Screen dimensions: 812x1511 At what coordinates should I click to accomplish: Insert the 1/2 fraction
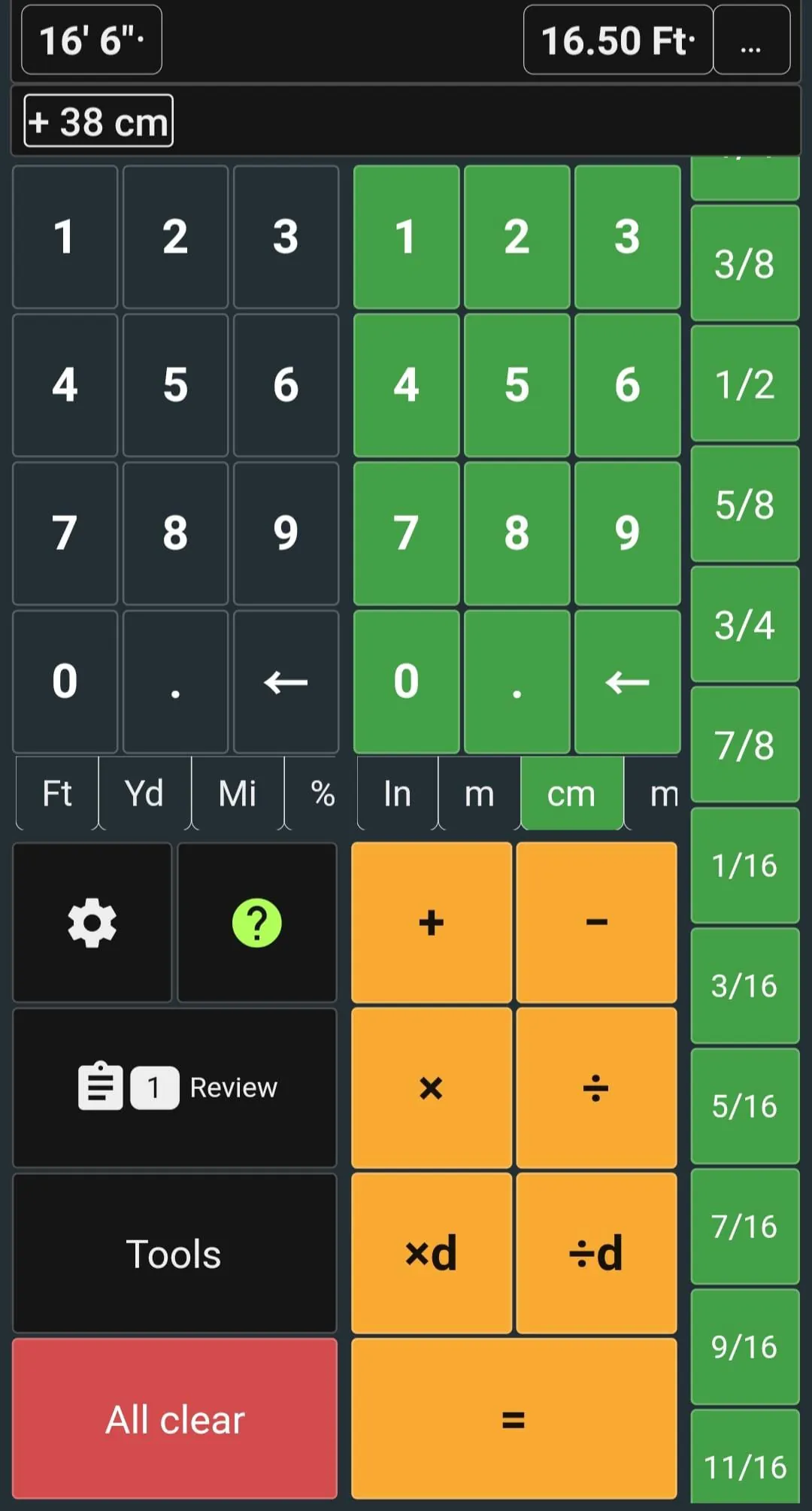tap(744, 384)
